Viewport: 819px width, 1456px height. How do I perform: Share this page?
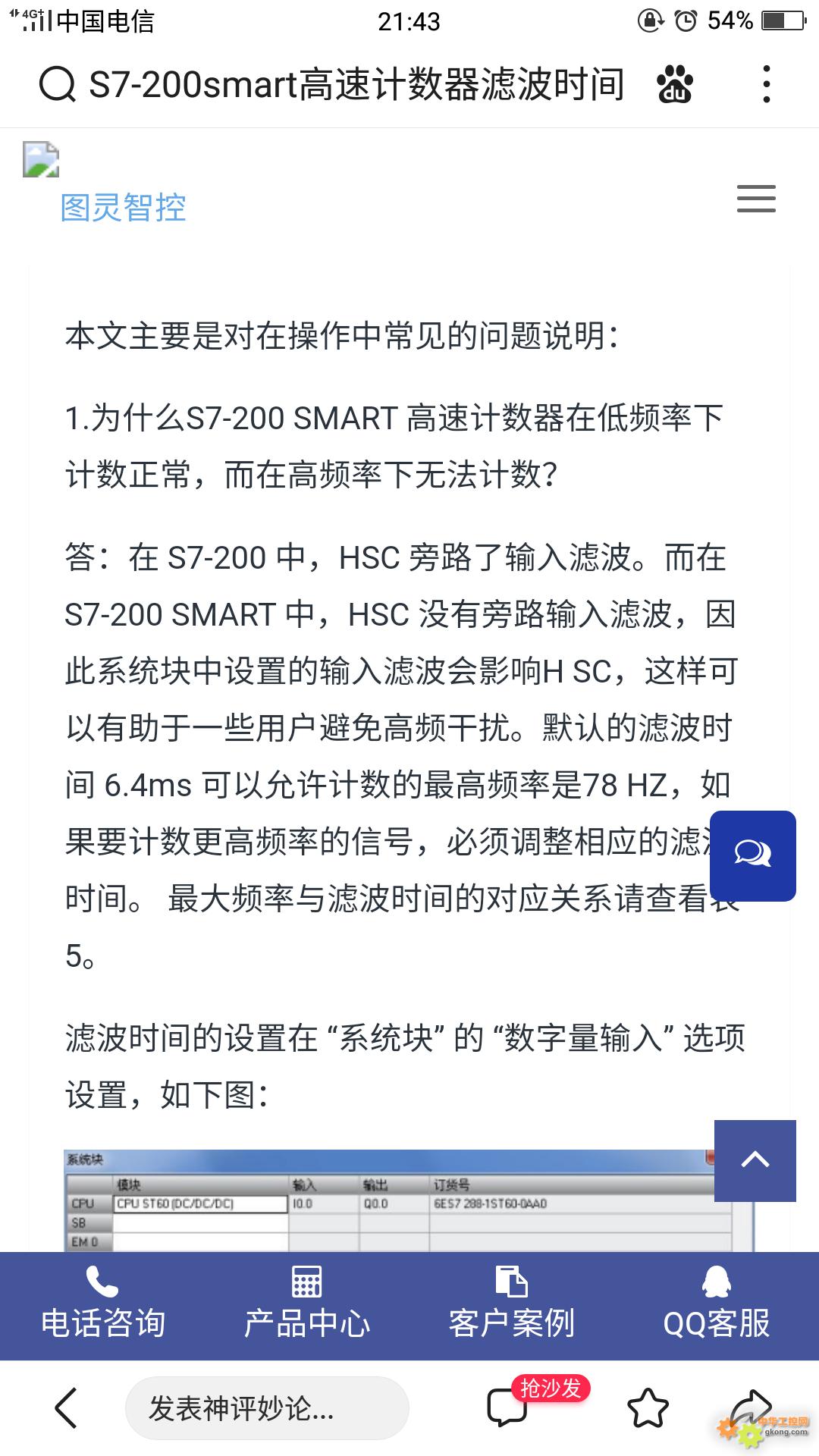[751, 1407]
